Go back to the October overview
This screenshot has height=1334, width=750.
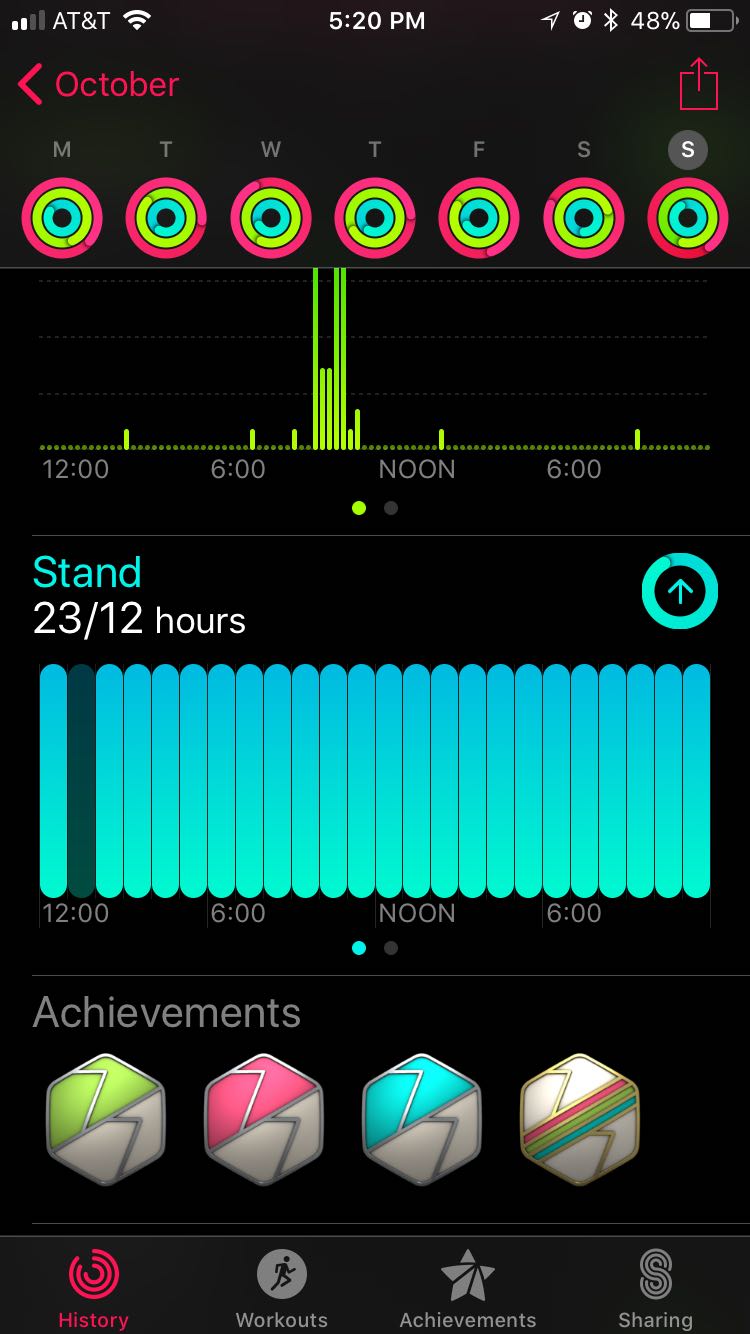(98, 85)
